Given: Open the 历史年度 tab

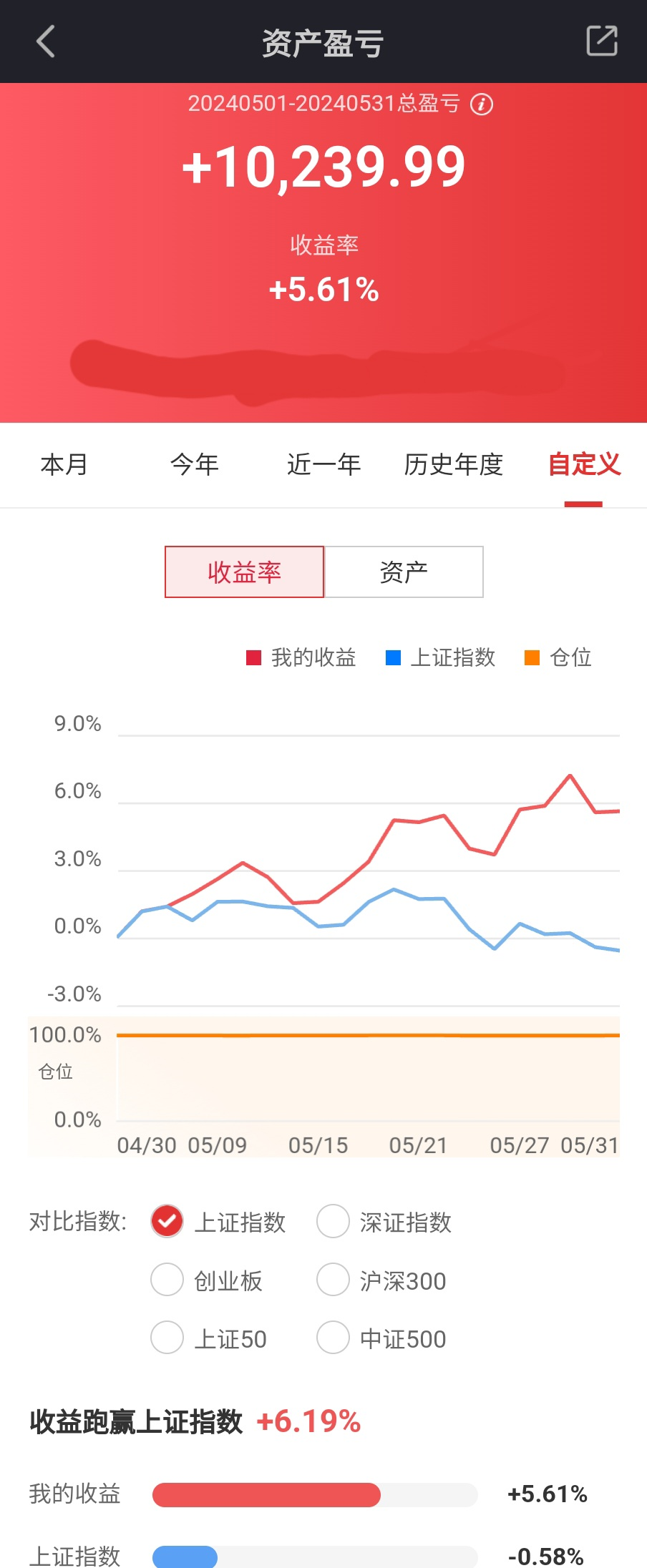Looking at the screenshot, I should pos(454,465).
